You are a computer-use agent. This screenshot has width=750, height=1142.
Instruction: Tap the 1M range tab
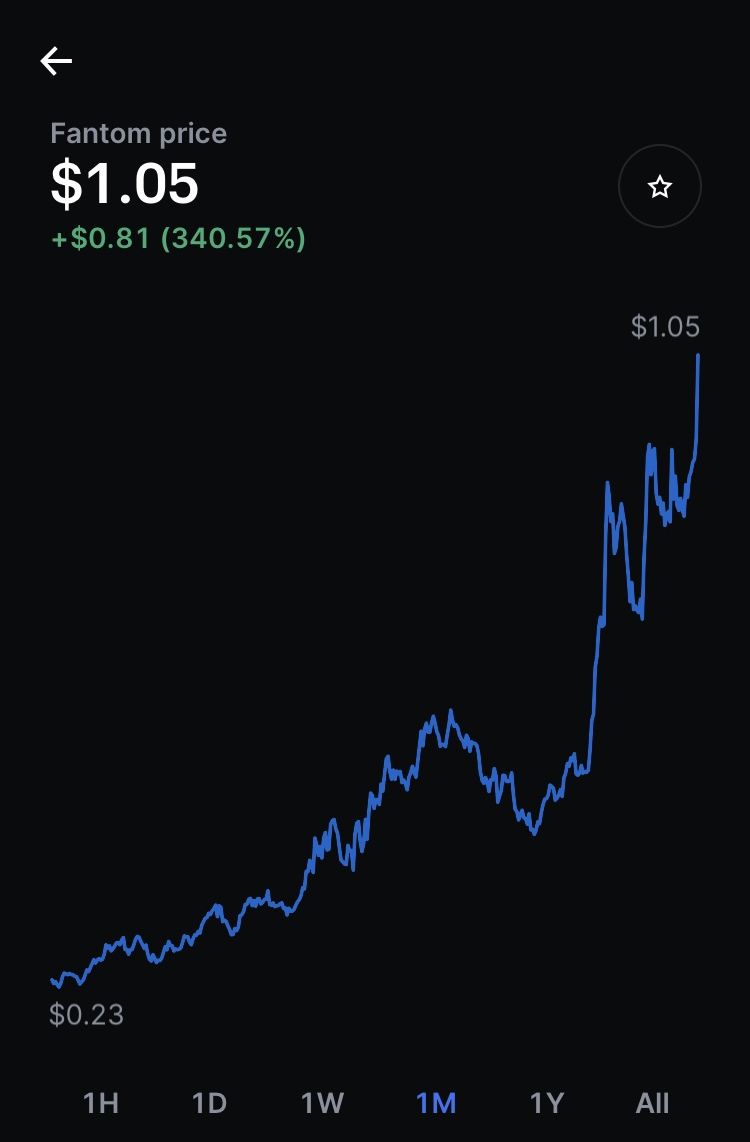click(x=436, y=1103)
